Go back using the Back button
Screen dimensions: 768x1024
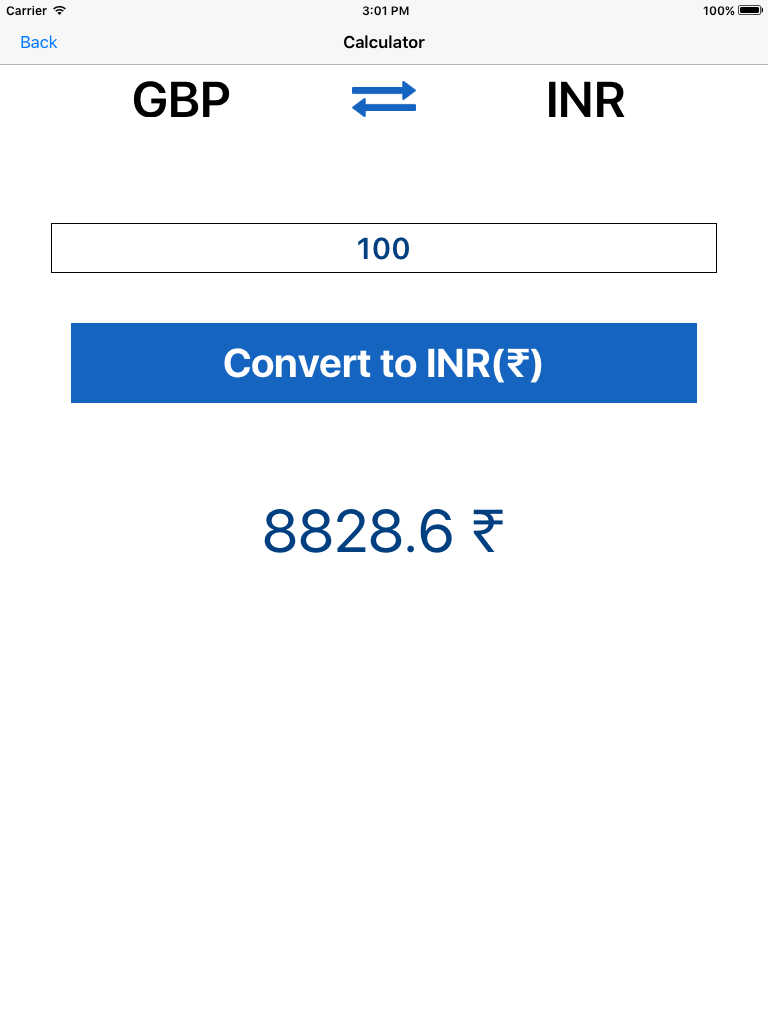(x=38, y=42)
